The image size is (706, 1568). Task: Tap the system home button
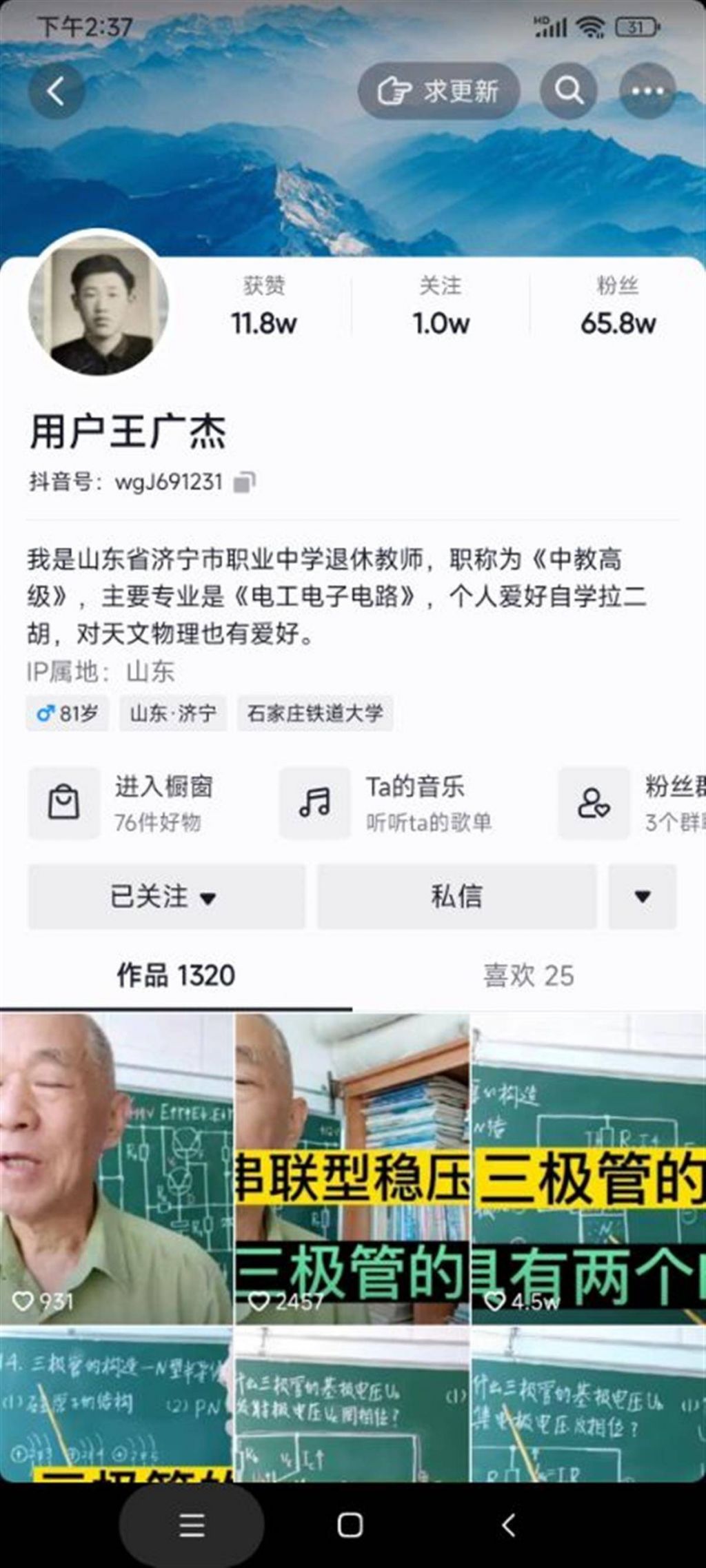350,1525
